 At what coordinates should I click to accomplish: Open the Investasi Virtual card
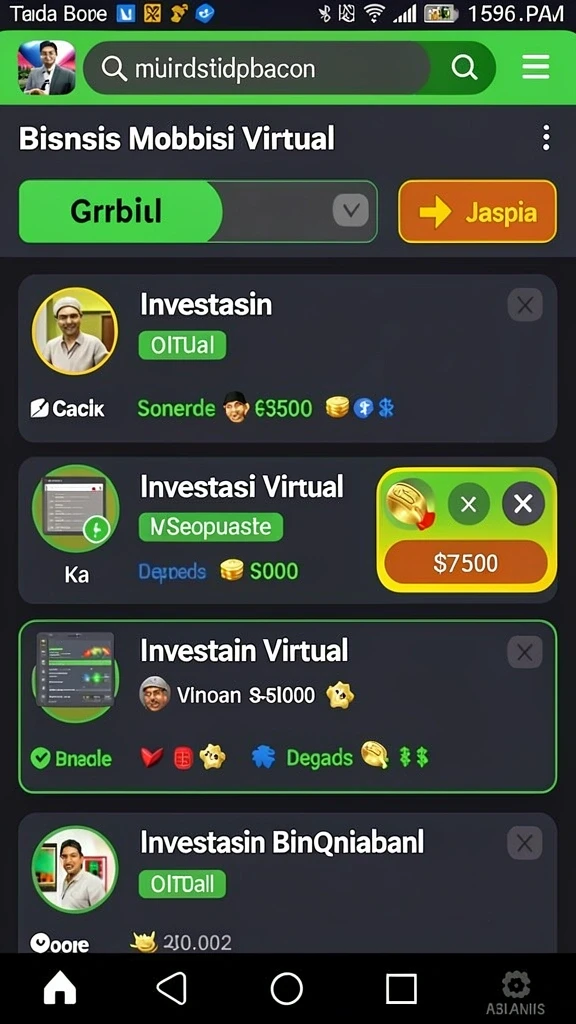[196, 530]
